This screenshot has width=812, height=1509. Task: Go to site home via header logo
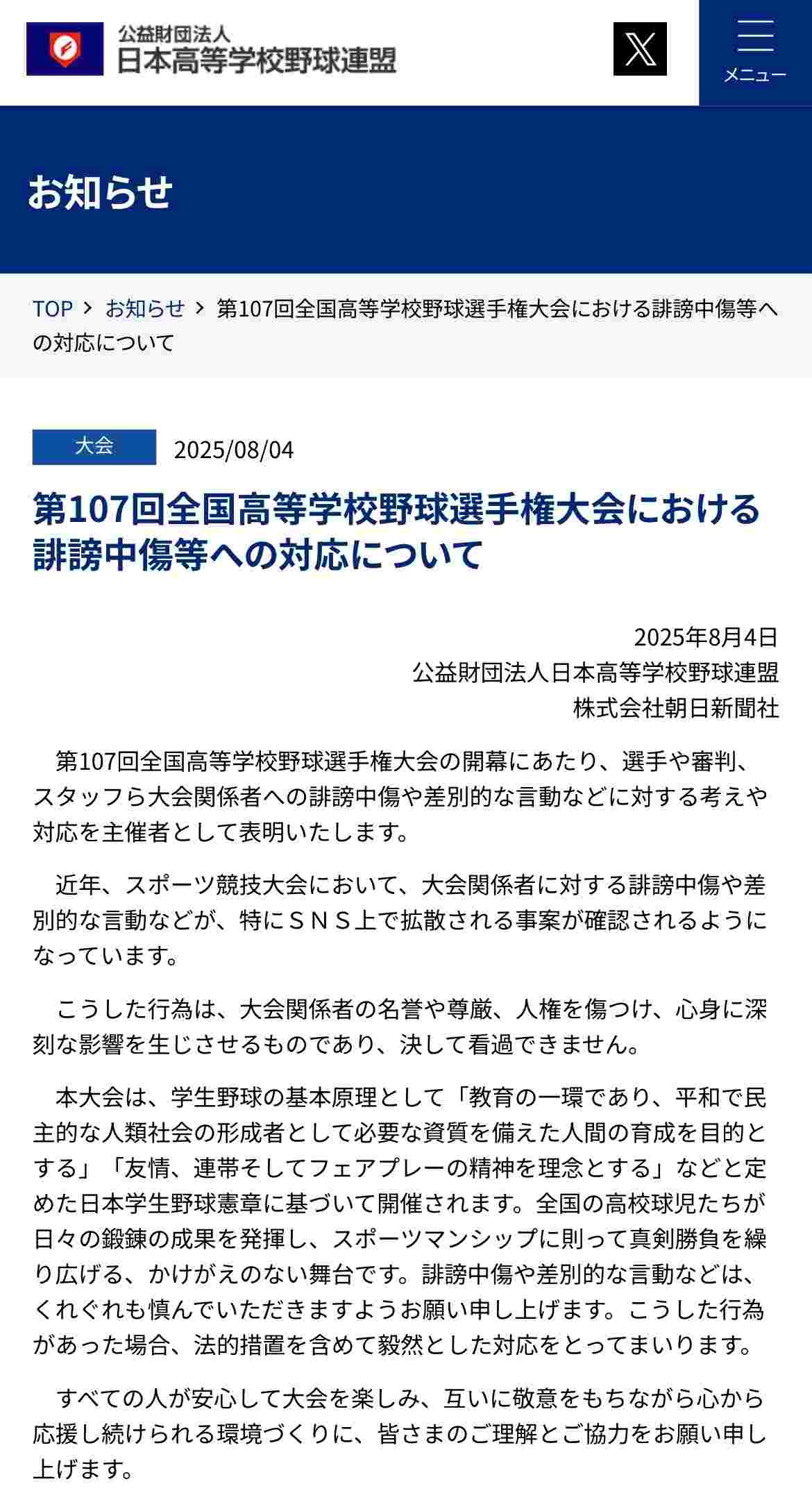click(211, 49)
